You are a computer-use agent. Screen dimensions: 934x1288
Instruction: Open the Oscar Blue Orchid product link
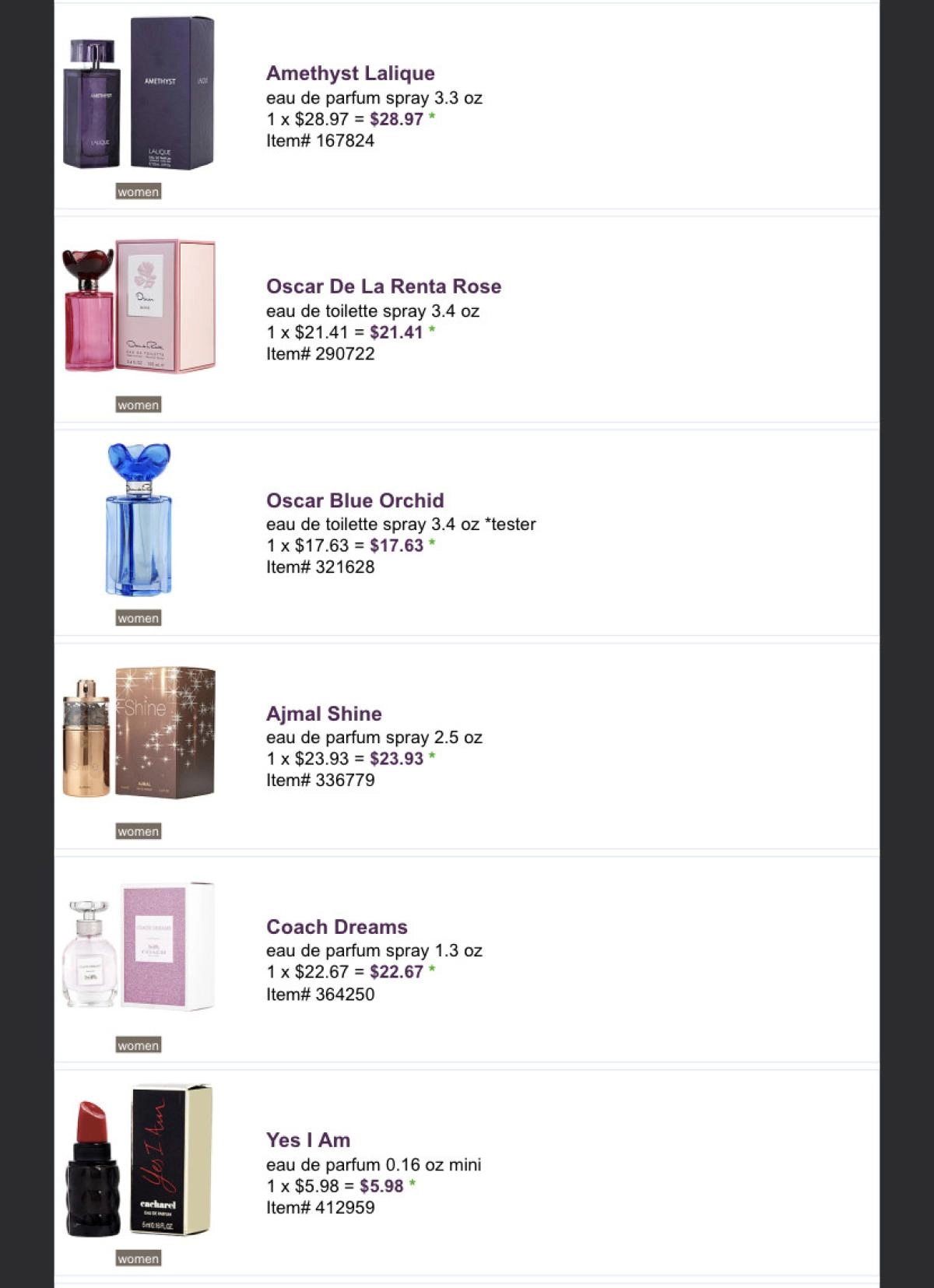[x=355, y=500]
